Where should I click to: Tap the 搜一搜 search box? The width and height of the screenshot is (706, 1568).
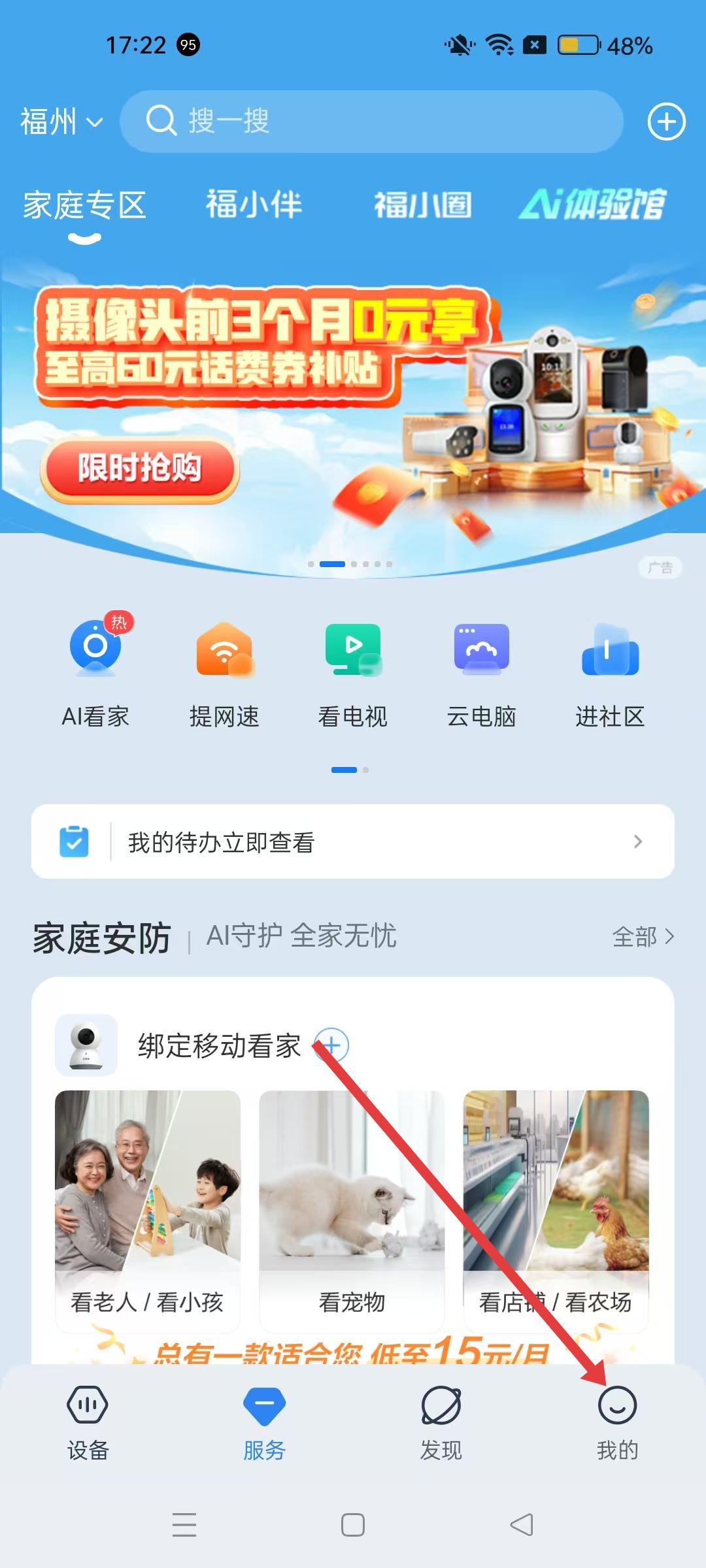click(x=371, y=122)
